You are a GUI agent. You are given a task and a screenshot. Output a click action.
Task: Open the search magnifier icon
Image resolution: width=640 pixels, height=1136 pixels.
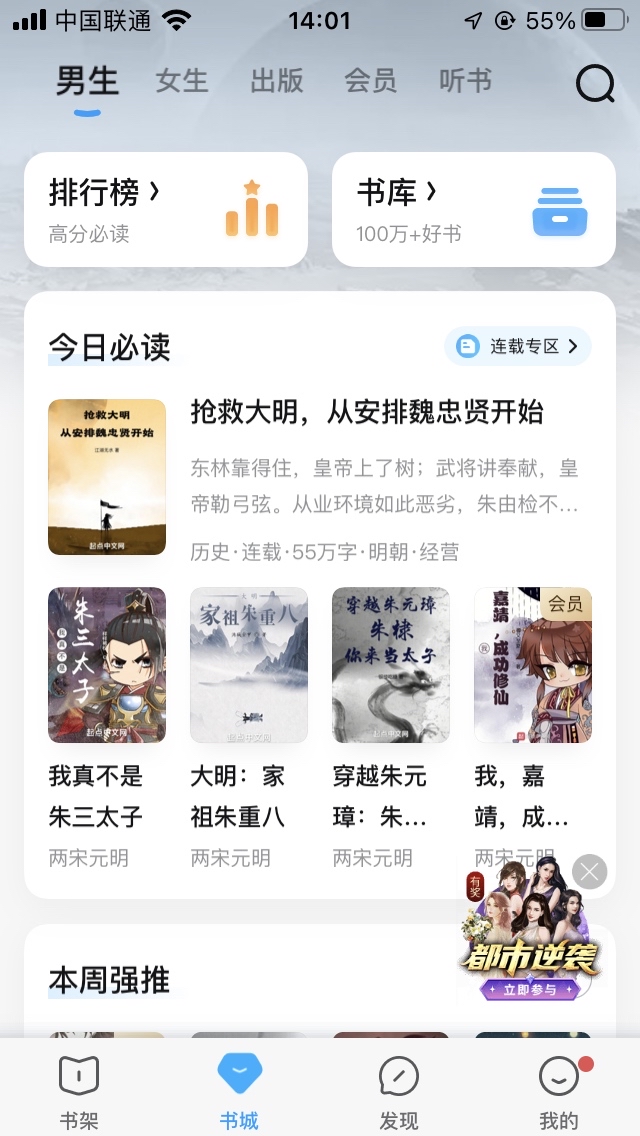coord(595,84)
